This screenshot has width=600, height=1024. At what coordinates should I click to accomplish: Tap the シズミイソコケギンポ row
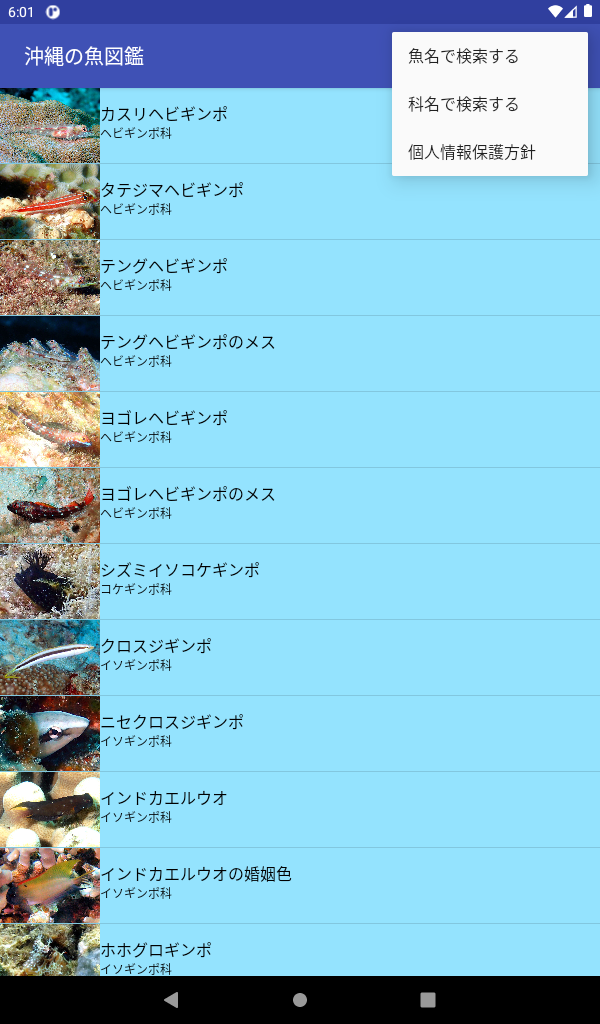click(300, 581)
